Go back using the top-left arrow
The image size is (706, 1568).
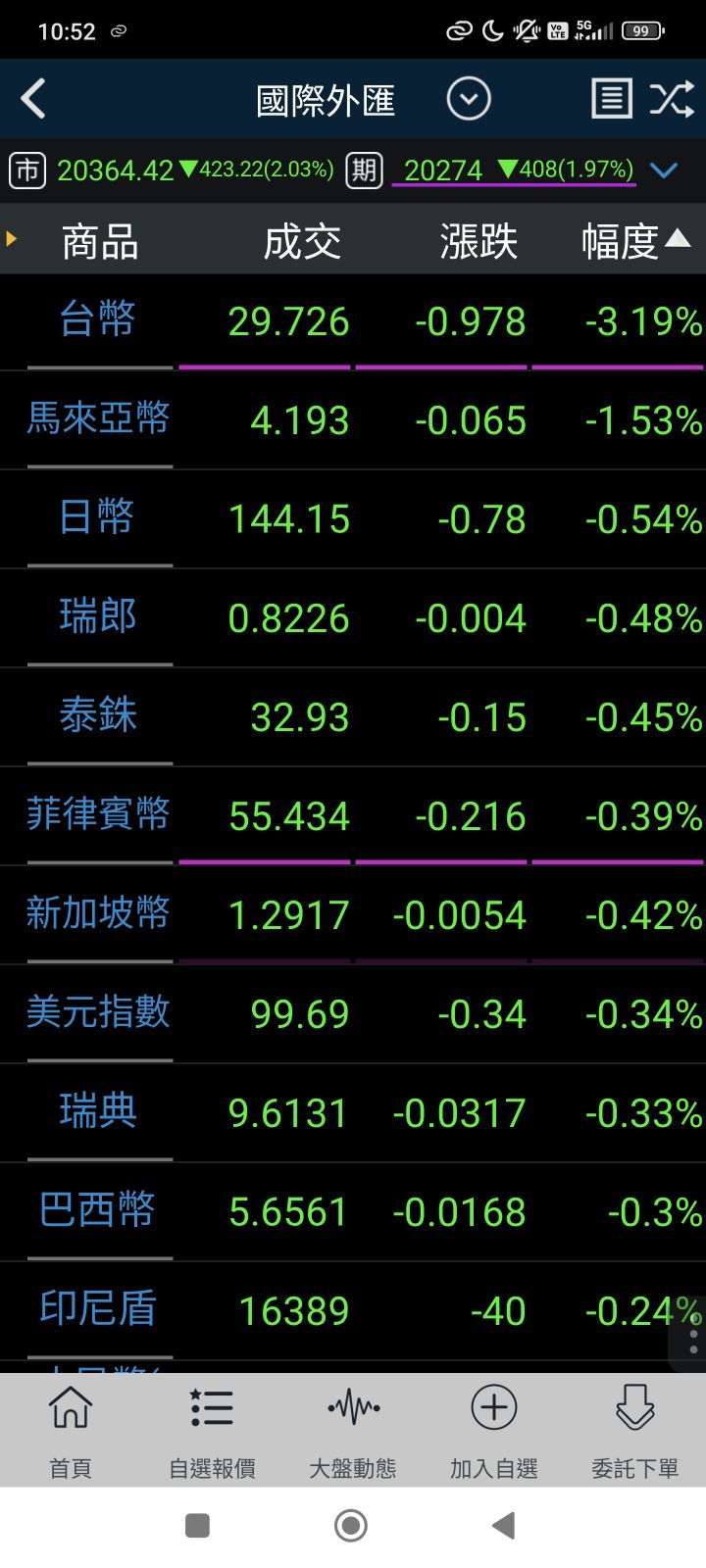point(33,99)
